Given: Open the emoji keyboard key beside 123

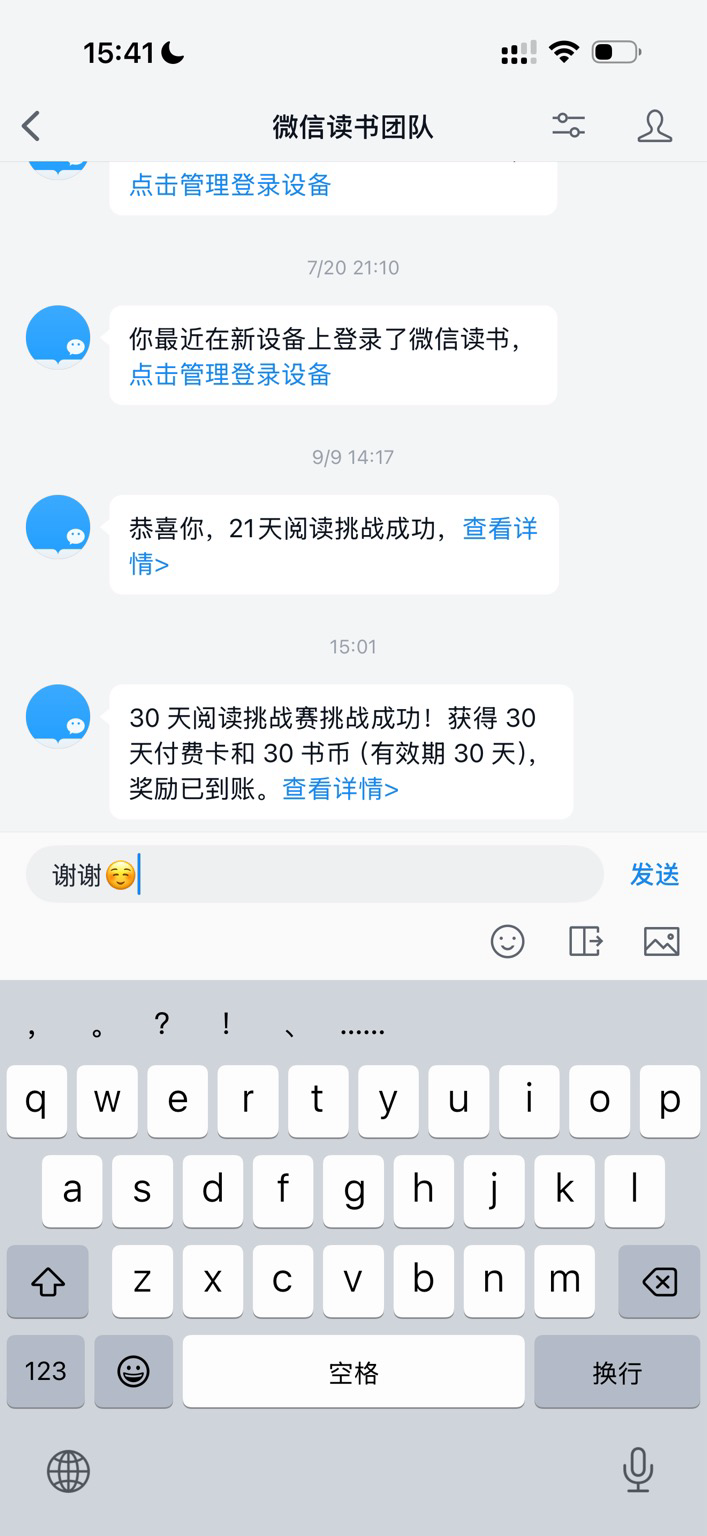Looking at the screenshot, I should 133,1372.
